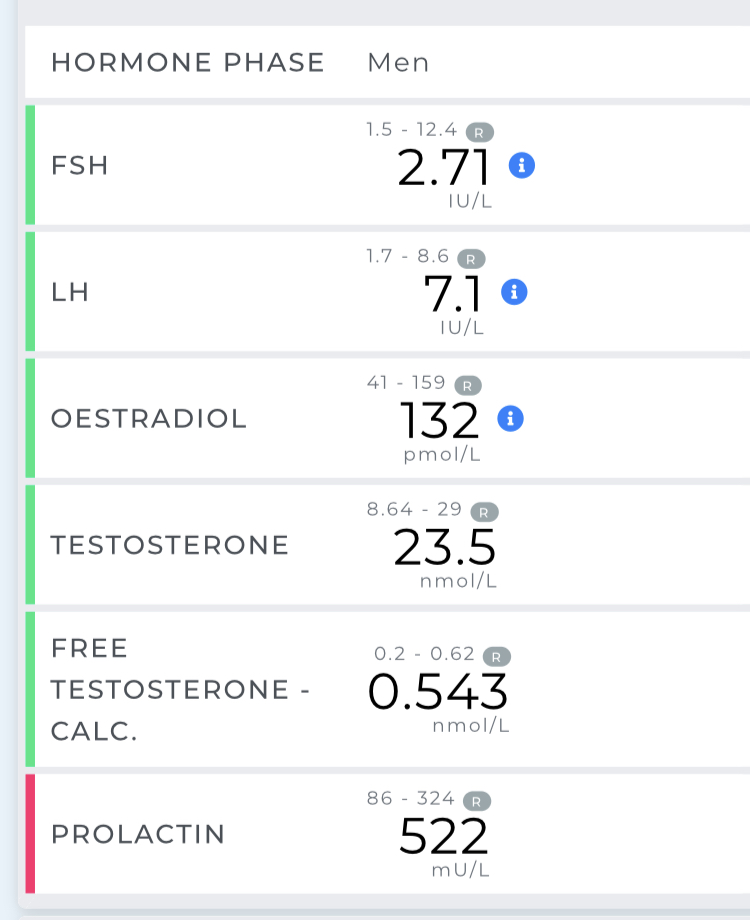View Oestradiol information icon
Screen dimensions: 750x920
pyautogui.click(x=510, y=418)
